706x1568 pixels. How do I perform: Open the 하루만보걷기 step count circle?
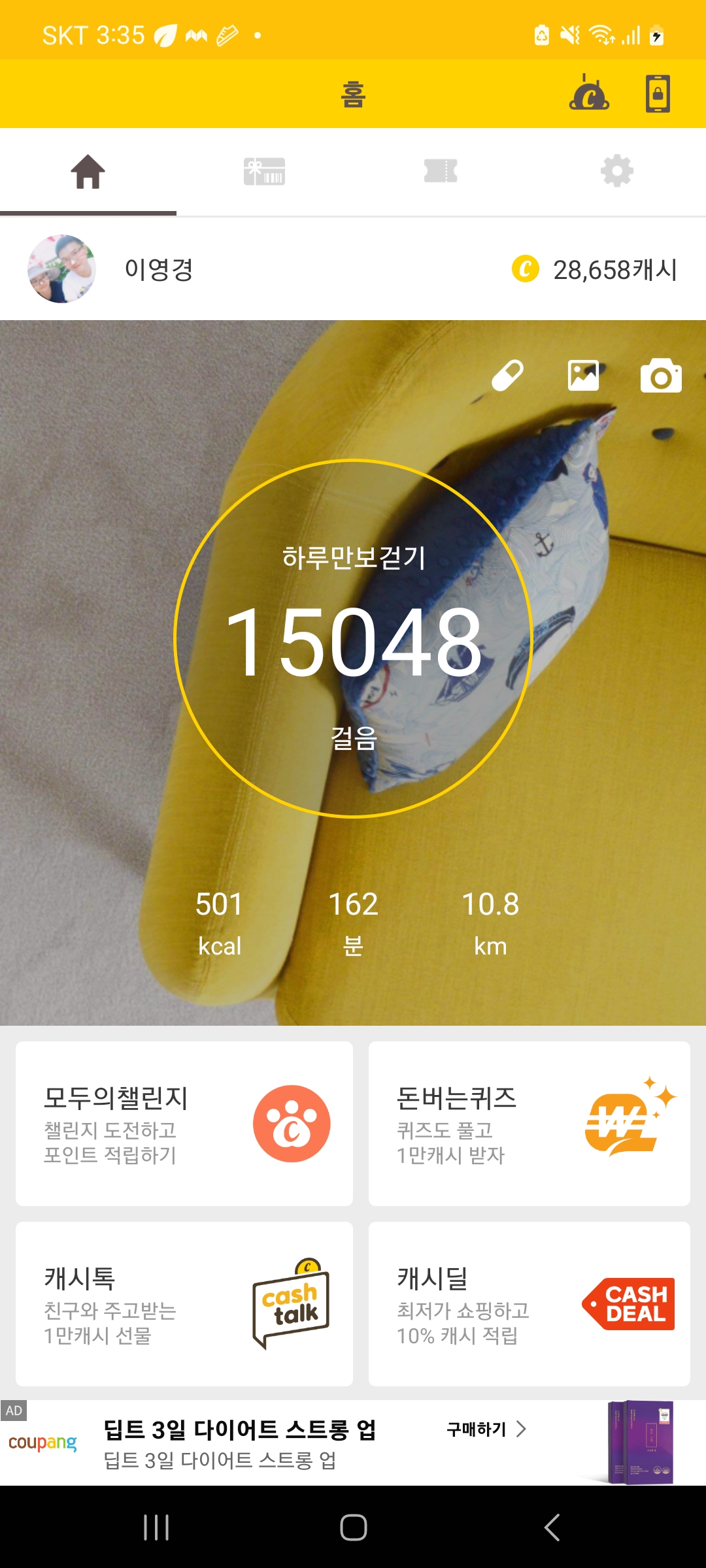(353, 639)
